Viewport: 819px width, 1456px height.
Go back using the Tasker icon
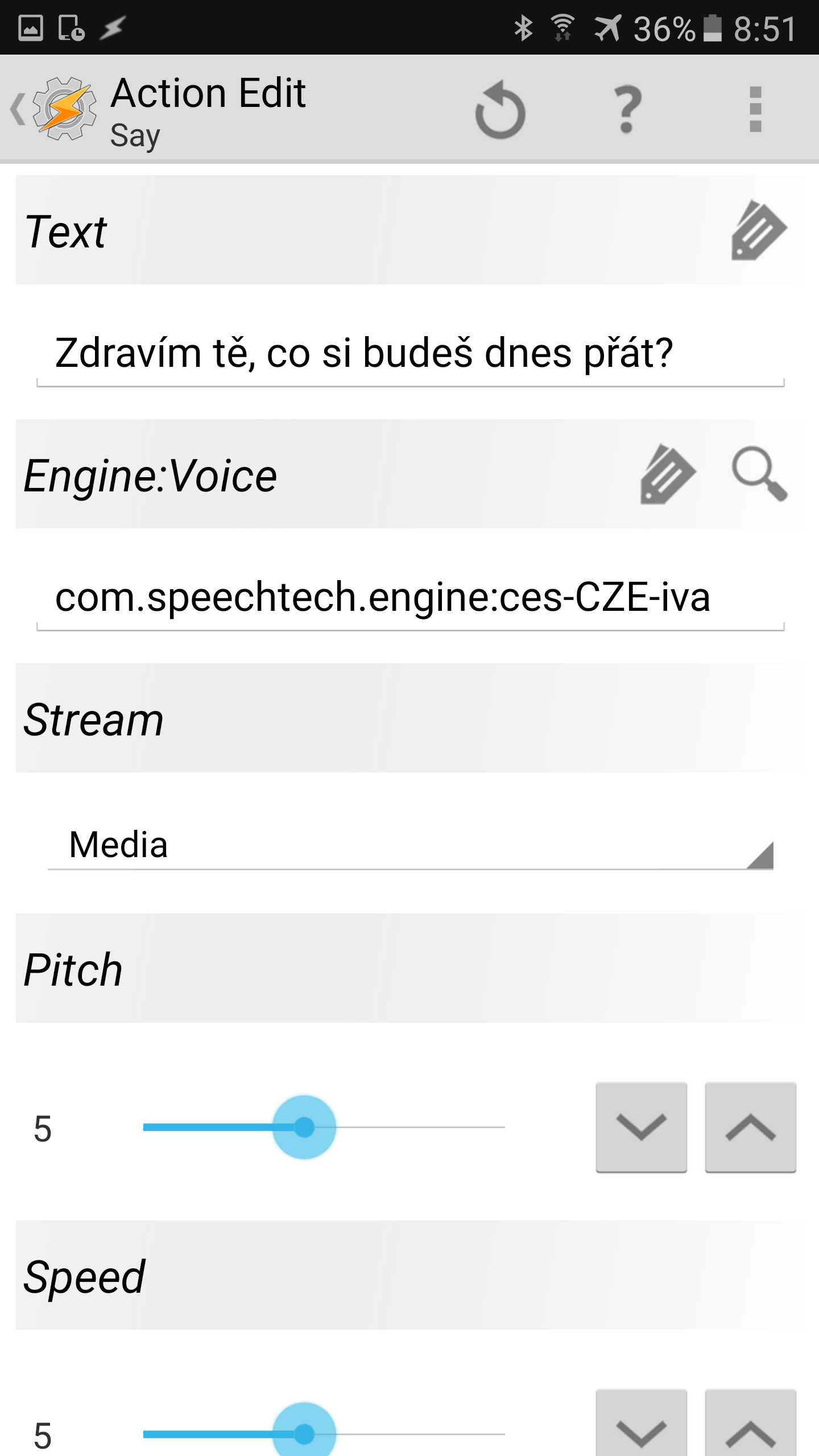(54, 109)
